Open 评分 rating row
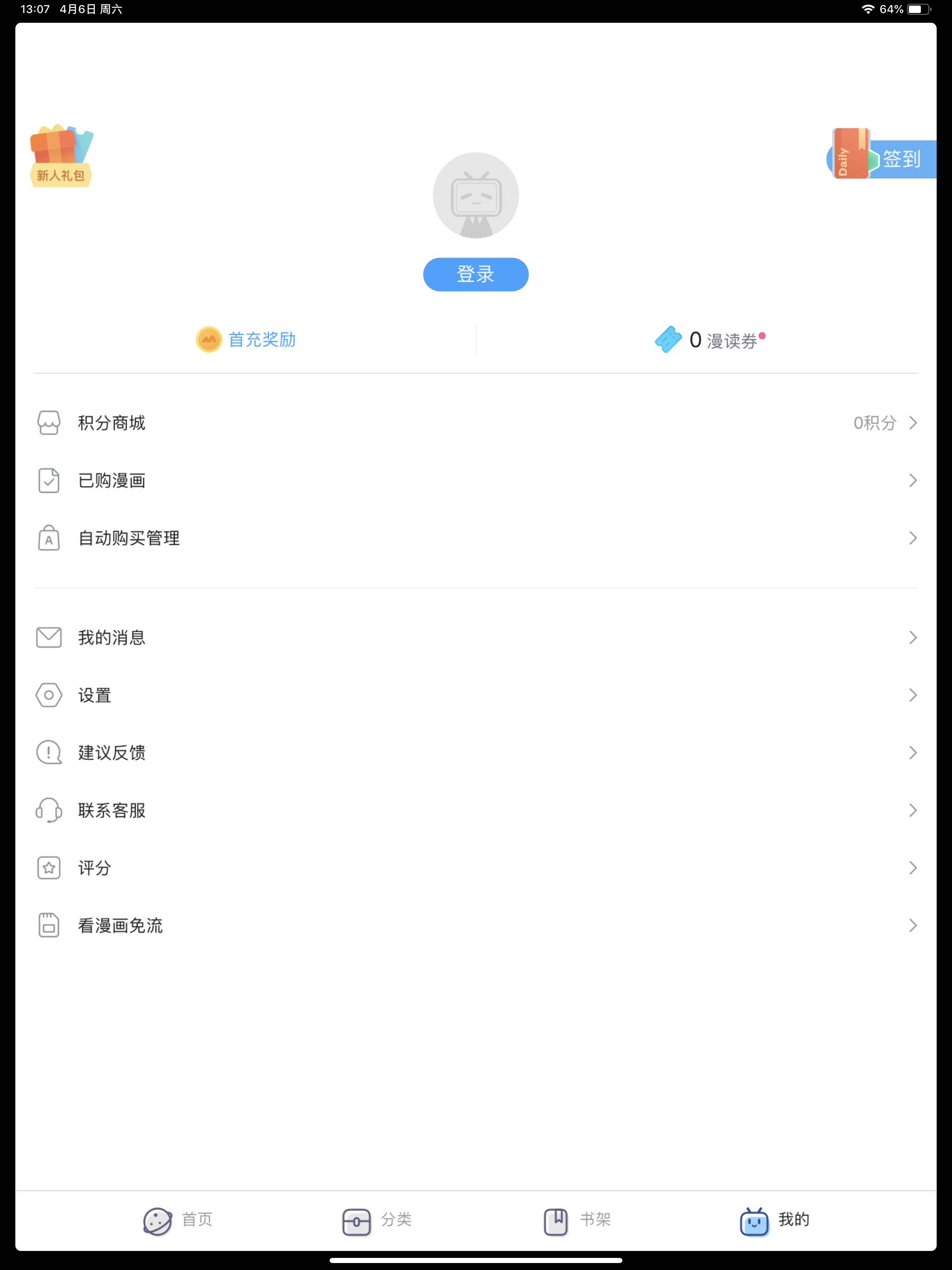The height and width of the screenshot is (1270, 952). click(476, 868)
